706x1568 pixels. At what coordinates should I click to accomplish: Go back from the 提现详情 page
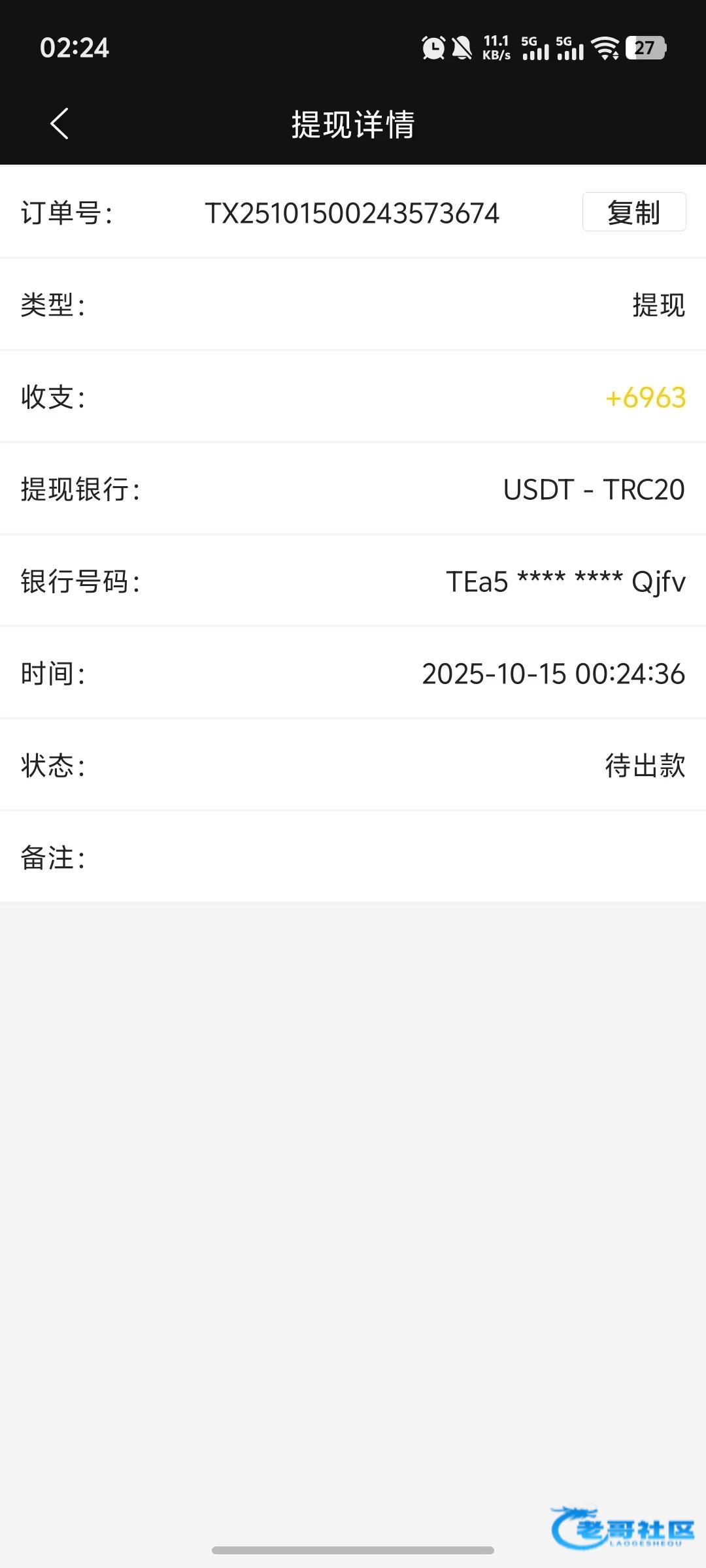click(59, 123)
